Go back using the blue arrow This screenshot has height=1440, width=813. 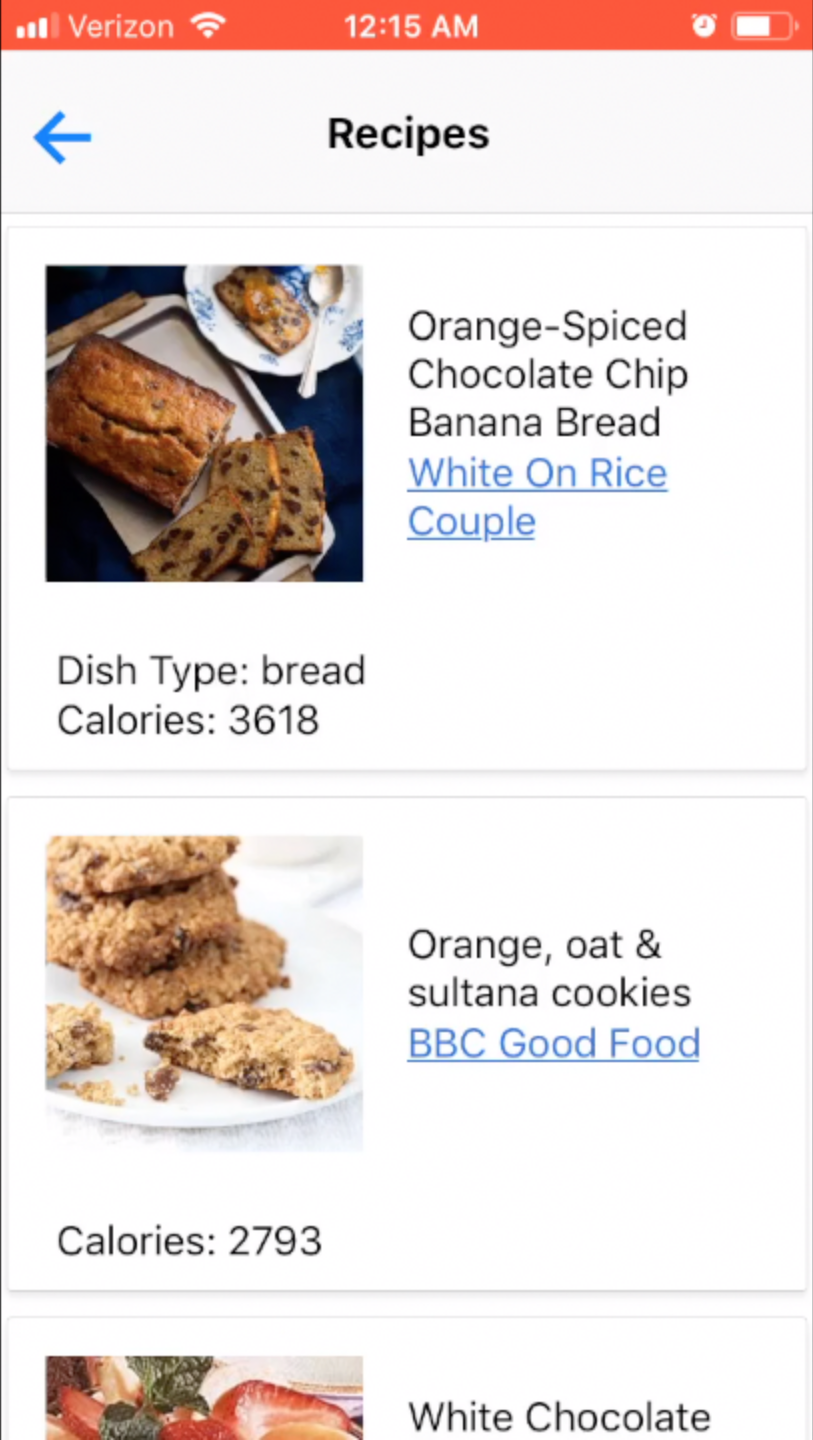point(62,136)
